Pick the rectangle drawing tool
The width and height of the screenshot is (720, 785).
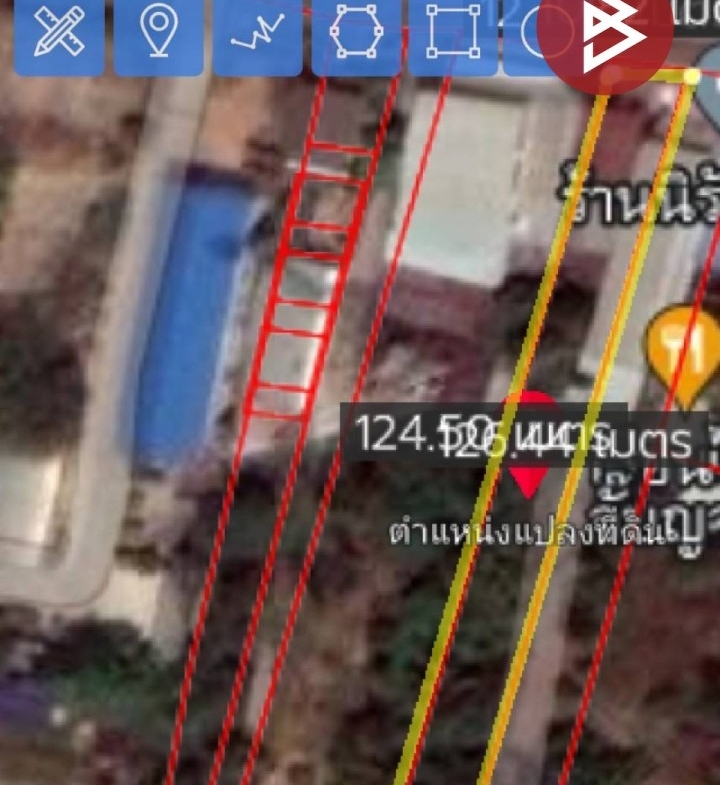452,34
